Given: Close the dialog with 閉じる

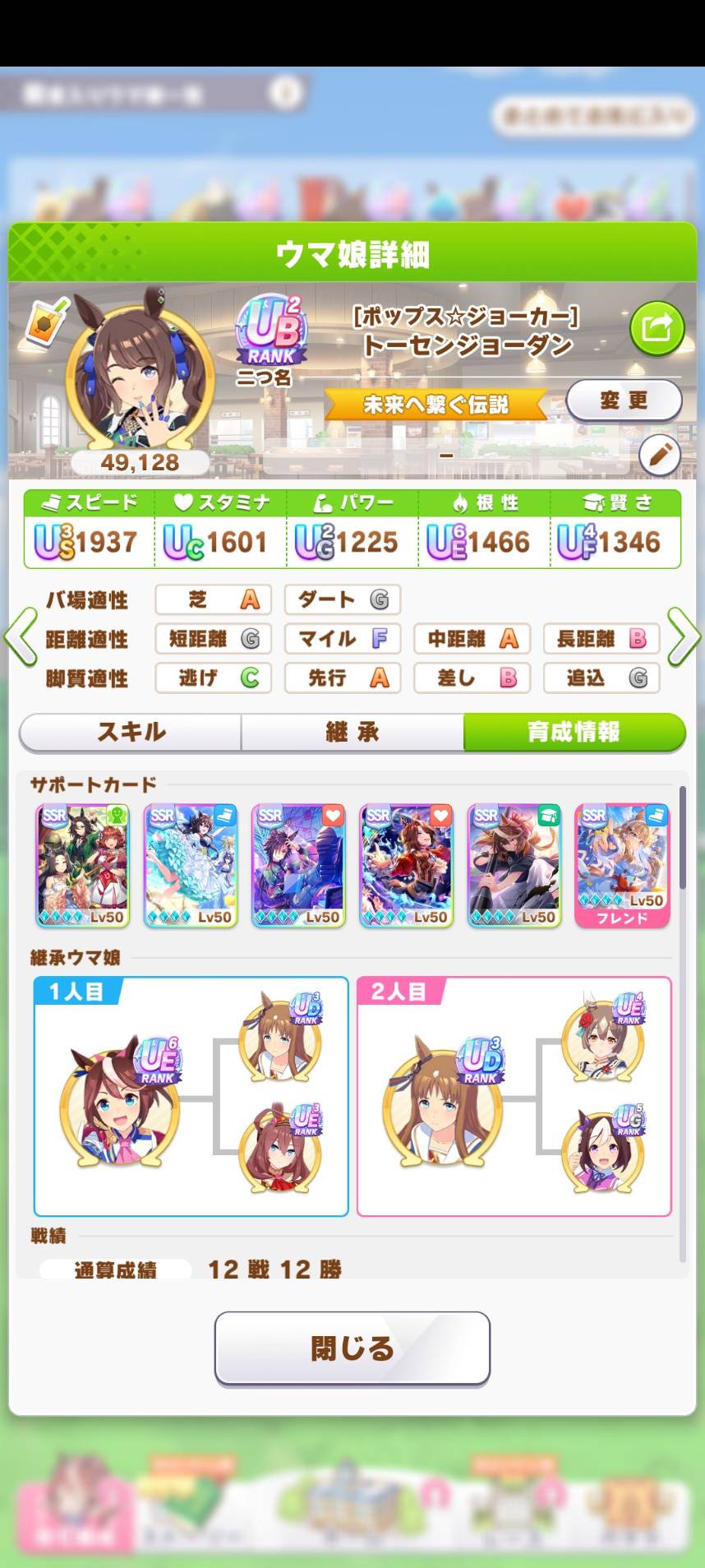Looking at the screenshot, I should tap(352, 1348).
